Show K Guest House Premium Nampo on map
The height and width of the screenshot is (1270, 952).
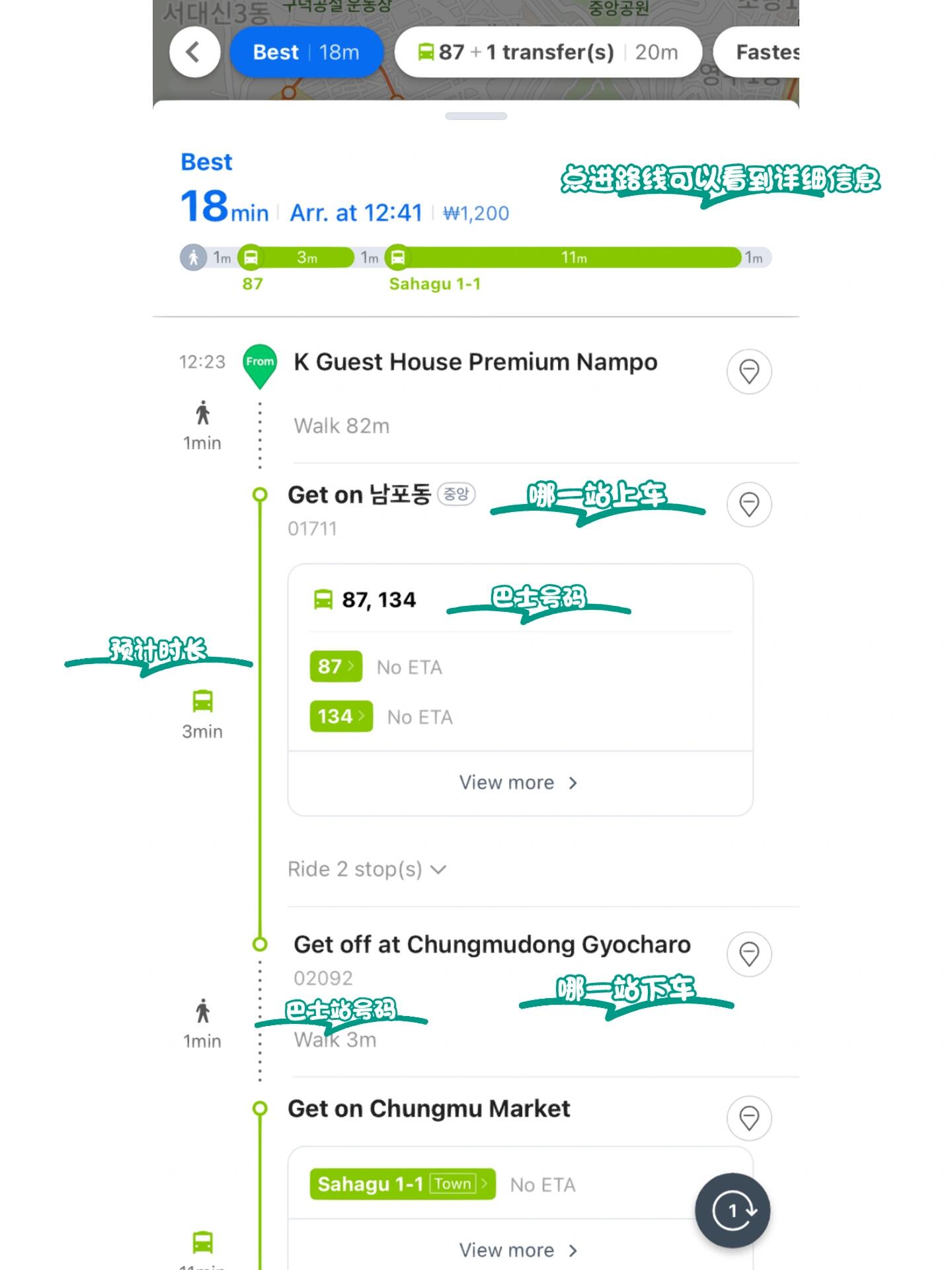point(749,372)
